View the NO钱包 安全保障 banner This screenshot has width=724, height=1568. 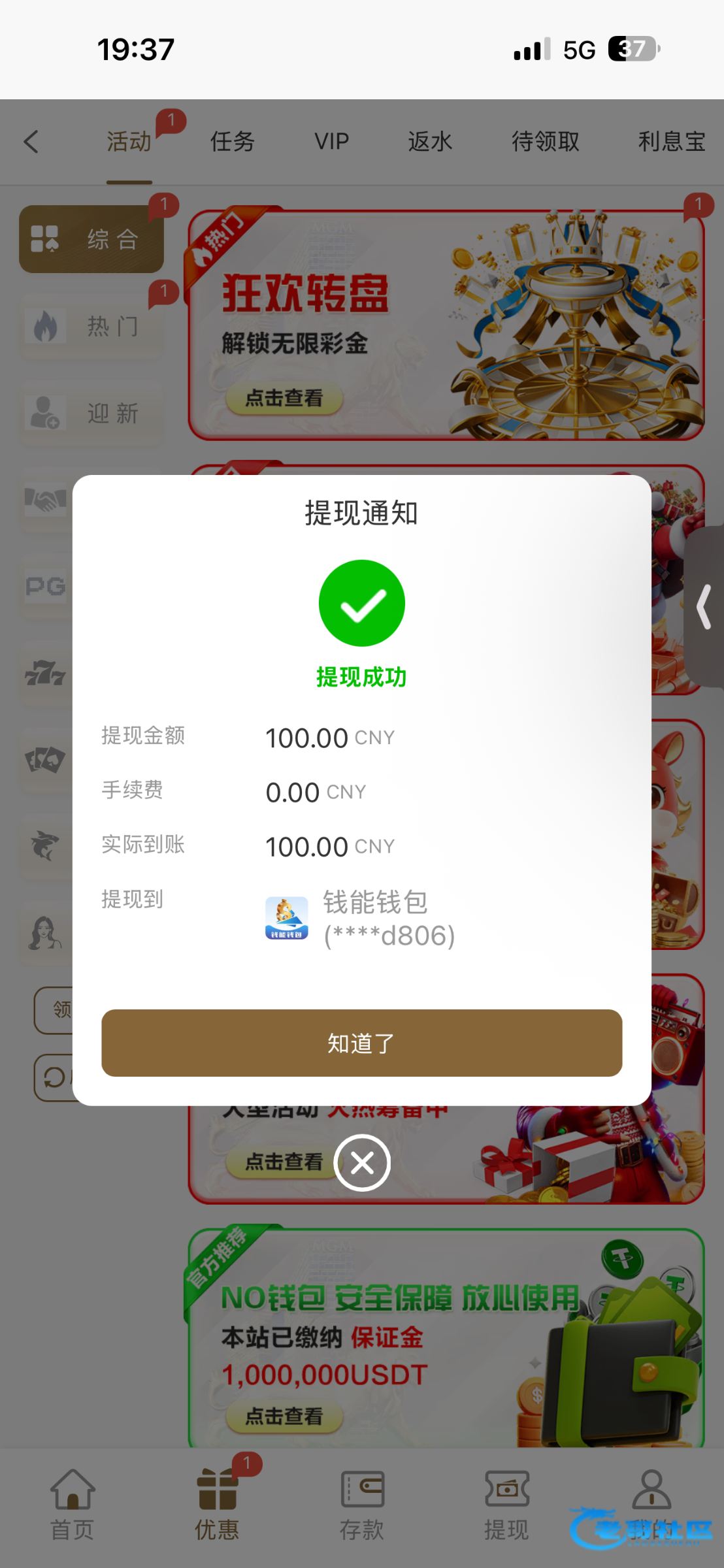pos(446,1336)
